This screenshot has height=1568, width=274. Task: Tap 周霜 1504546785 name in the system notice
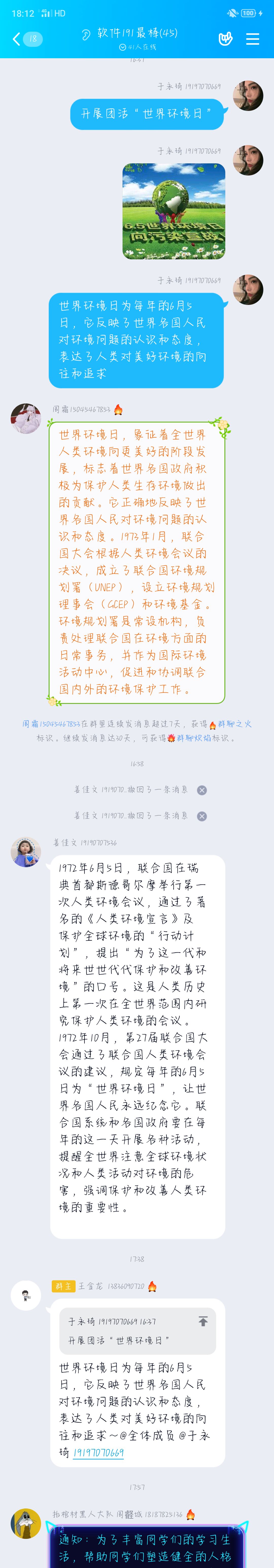[51, 724]
